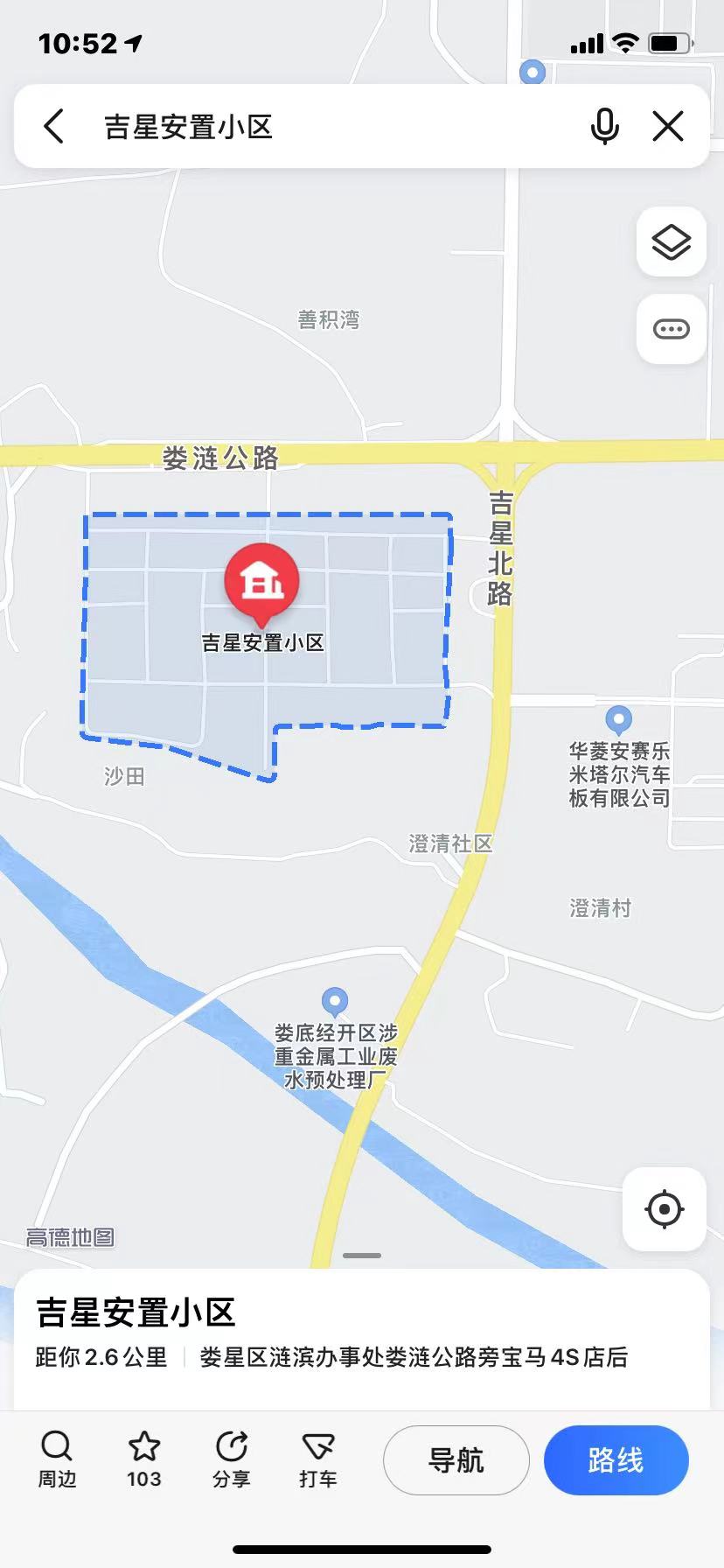Favorite this place via the star
This screenshot has width=724, height=1568.
tap(144, 1459)
